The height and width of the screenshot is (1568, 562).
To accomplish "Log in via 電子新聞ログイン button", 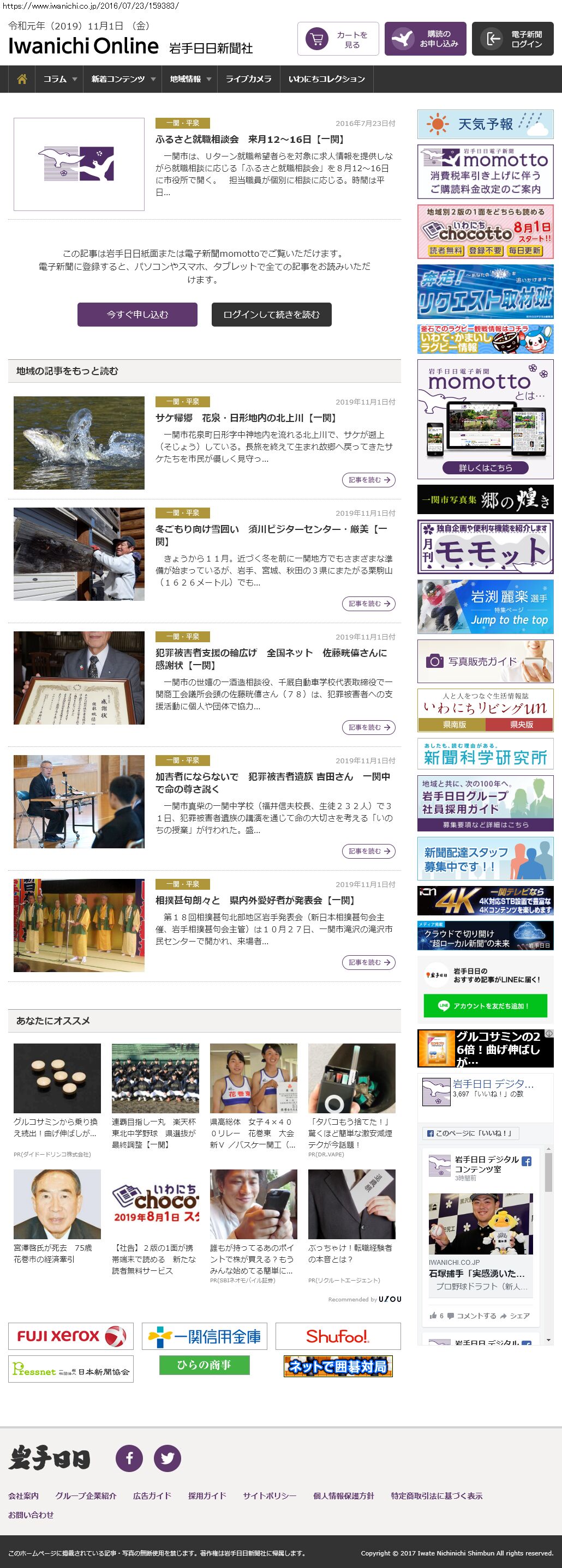I will [512, 39].
